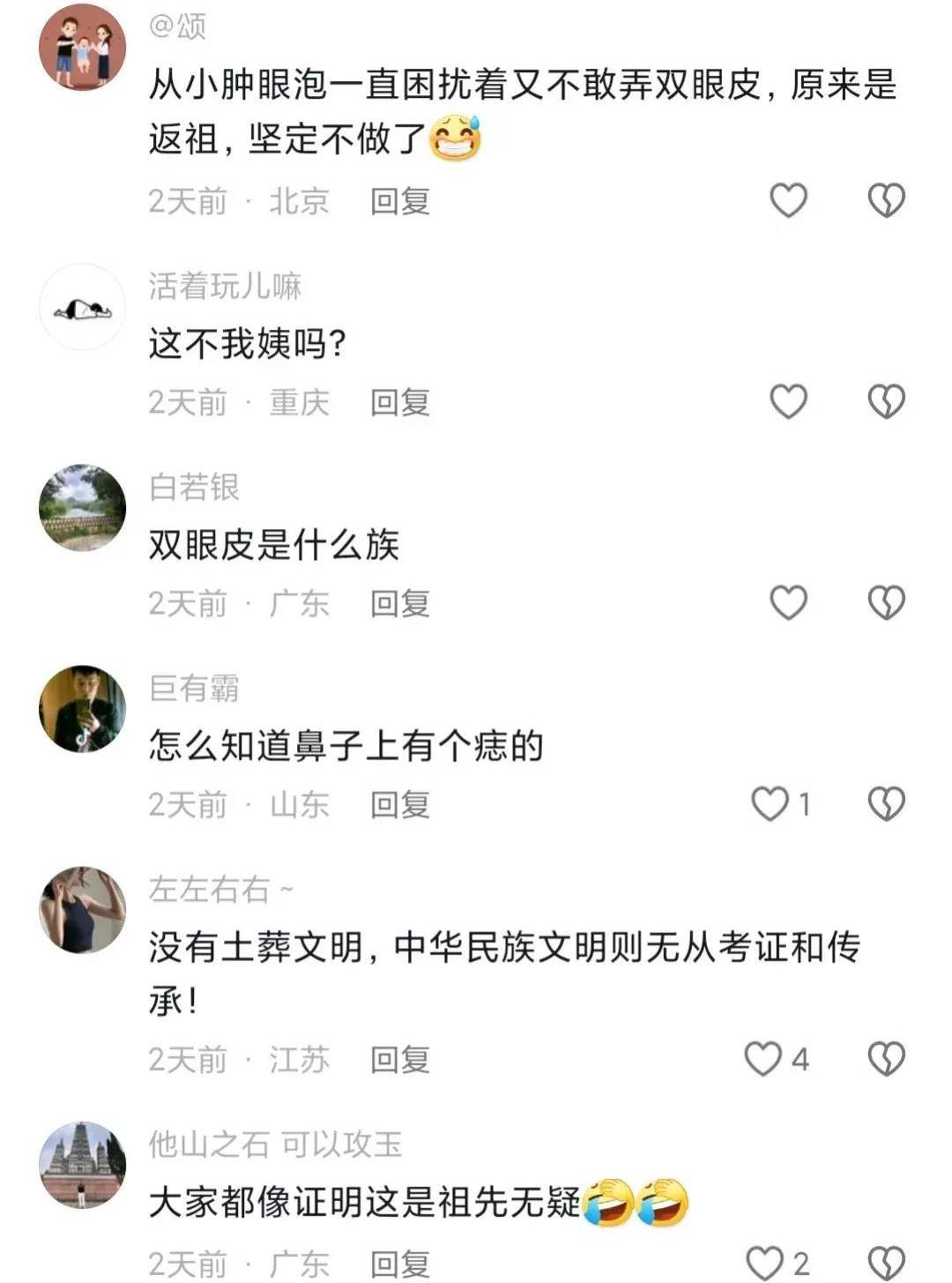Dislike 左左右右~'s comment

(886, 1058)
